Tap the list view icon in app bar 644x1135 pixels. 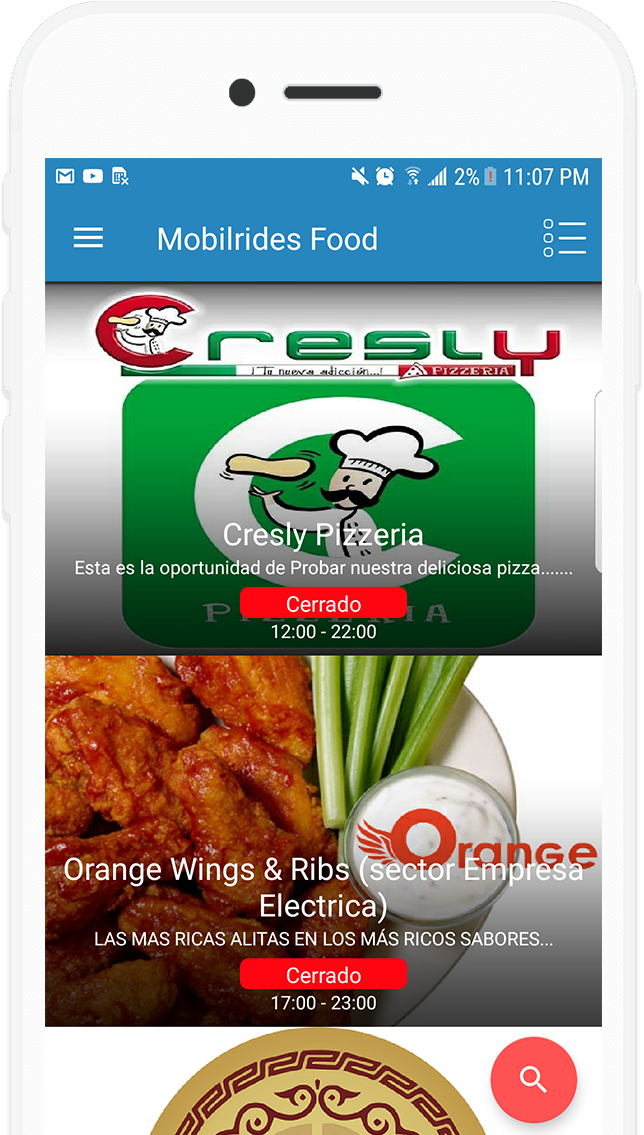[564, 238]
